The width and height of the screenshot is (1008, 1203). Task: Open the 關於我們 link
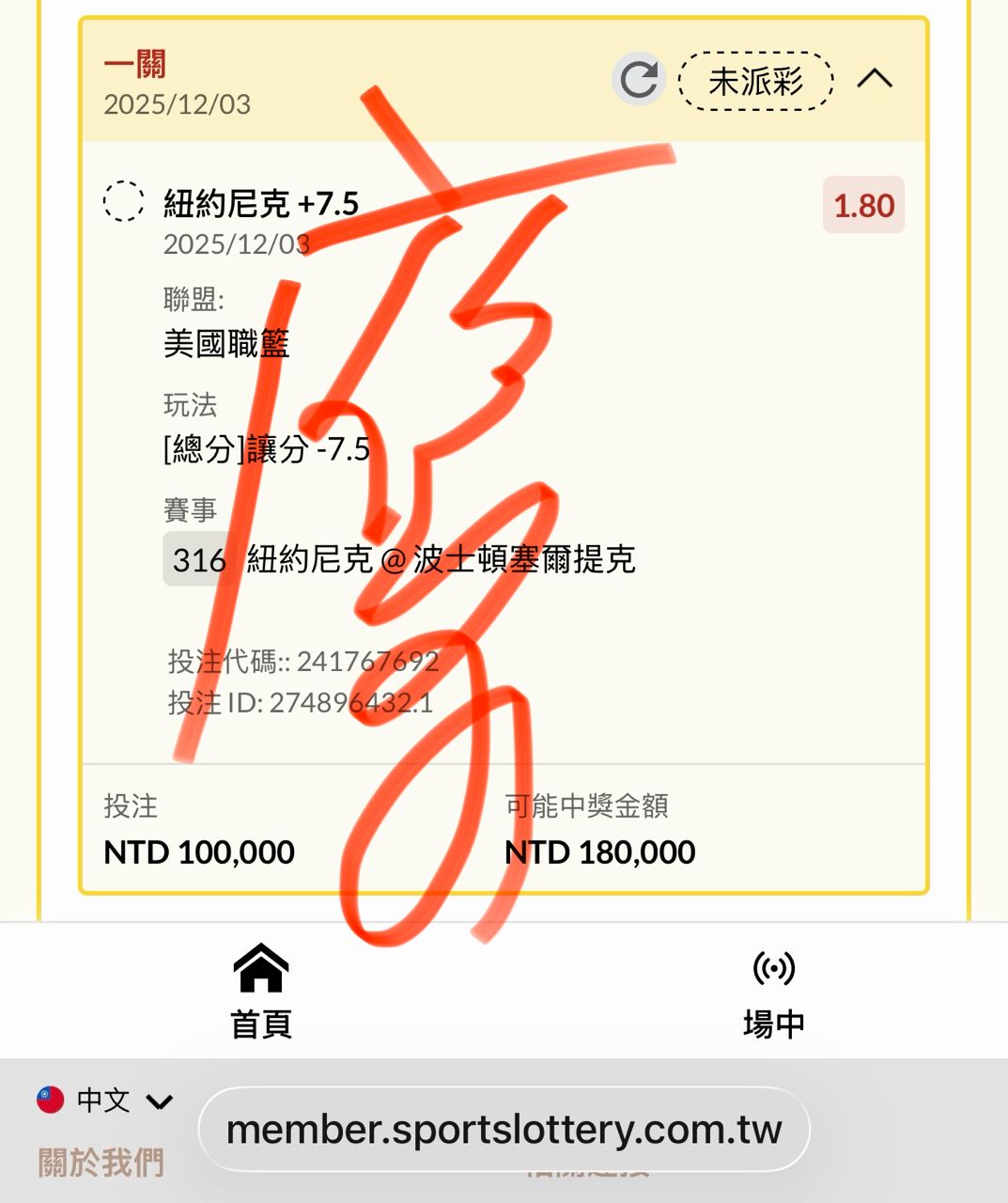tap(101, 1163)
